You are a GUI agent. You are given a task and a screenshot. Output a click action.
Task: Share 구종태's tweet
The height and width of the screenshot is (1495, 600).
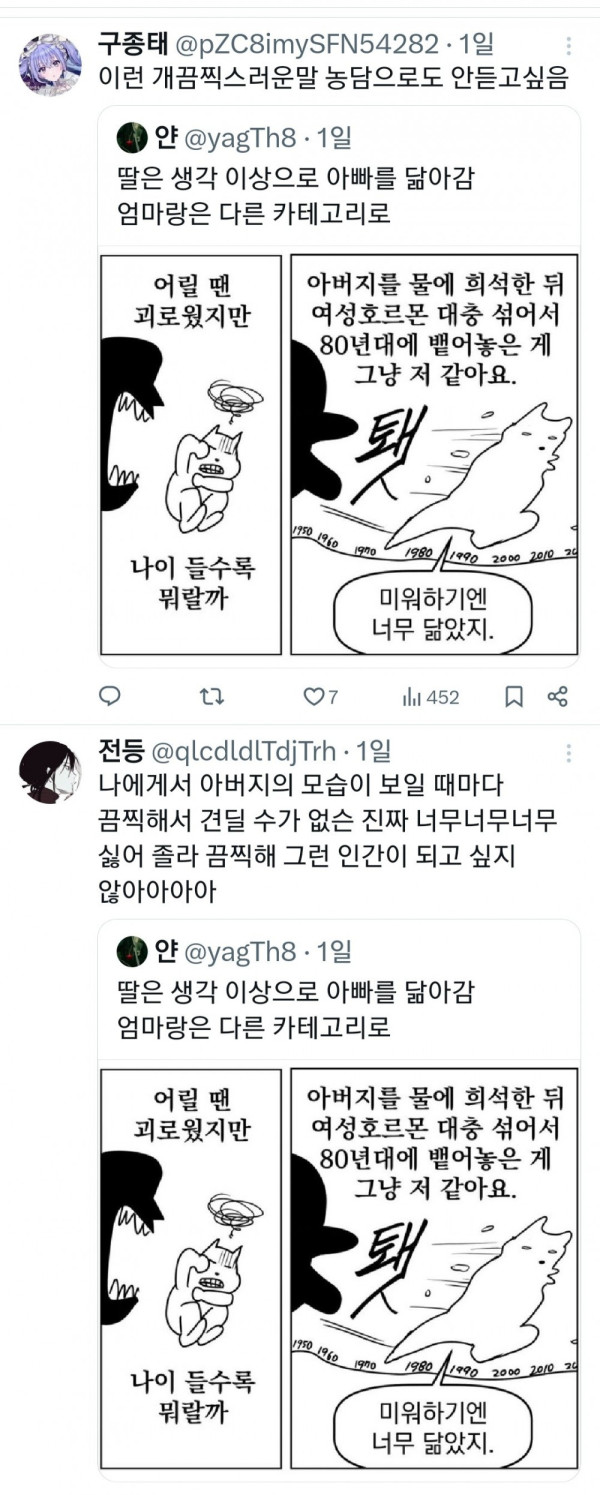(x=558, y=697)
